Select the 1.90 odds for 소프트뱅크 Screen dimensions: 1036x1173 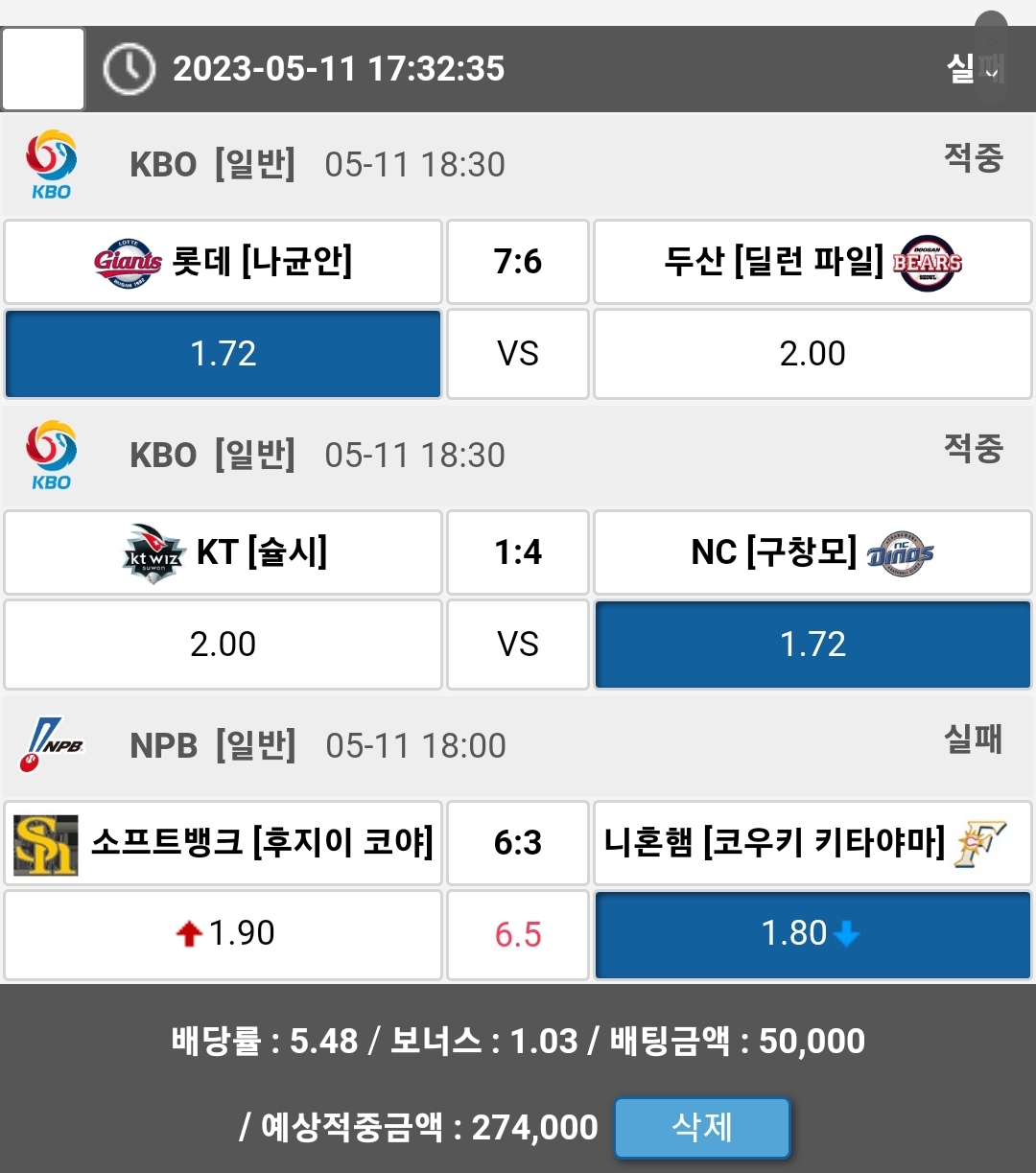[x=223, y=934]
